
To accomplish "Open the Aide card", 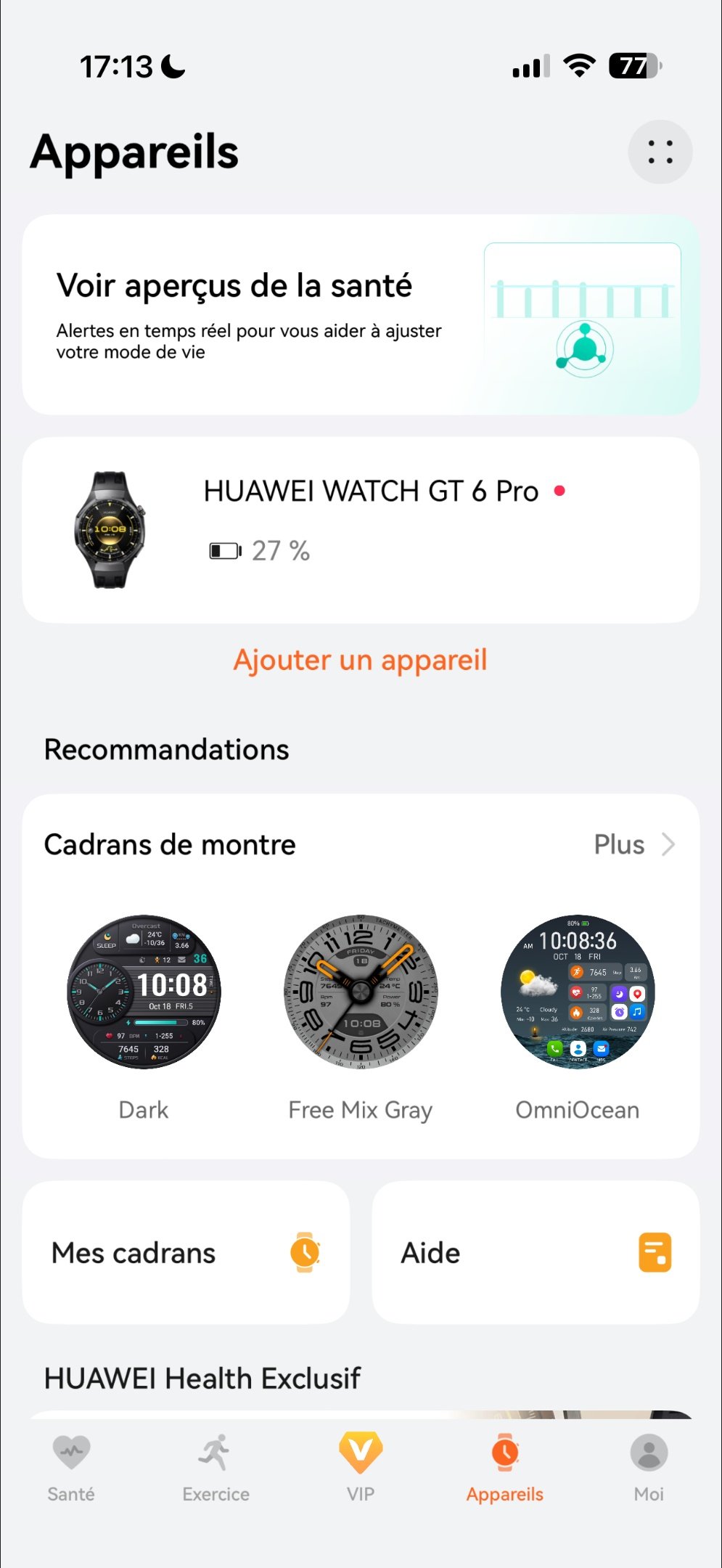I will click(x=536, y=1252).
